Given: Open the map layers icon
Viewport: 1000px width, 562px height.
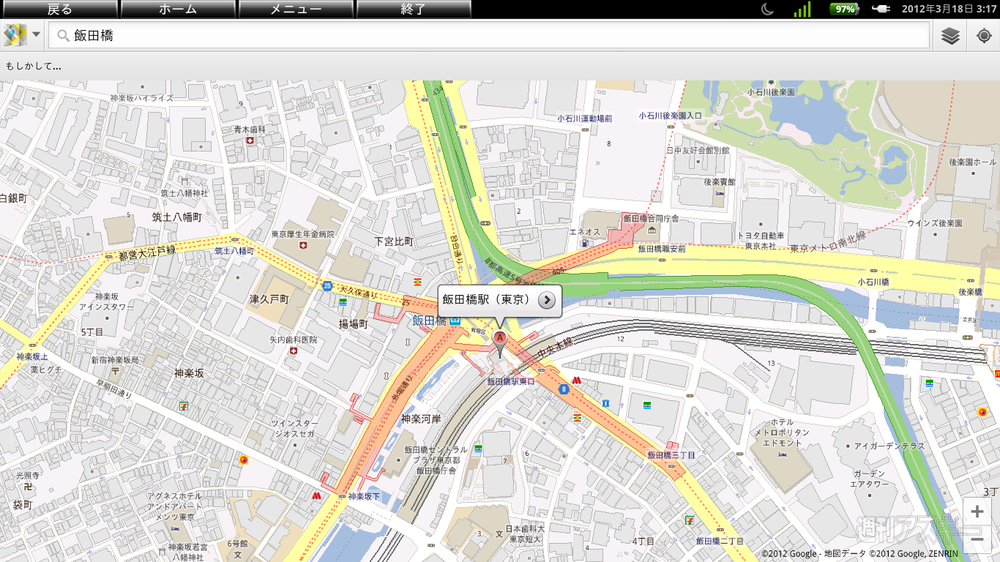Looking at the screenshot, I should point(950,35).
